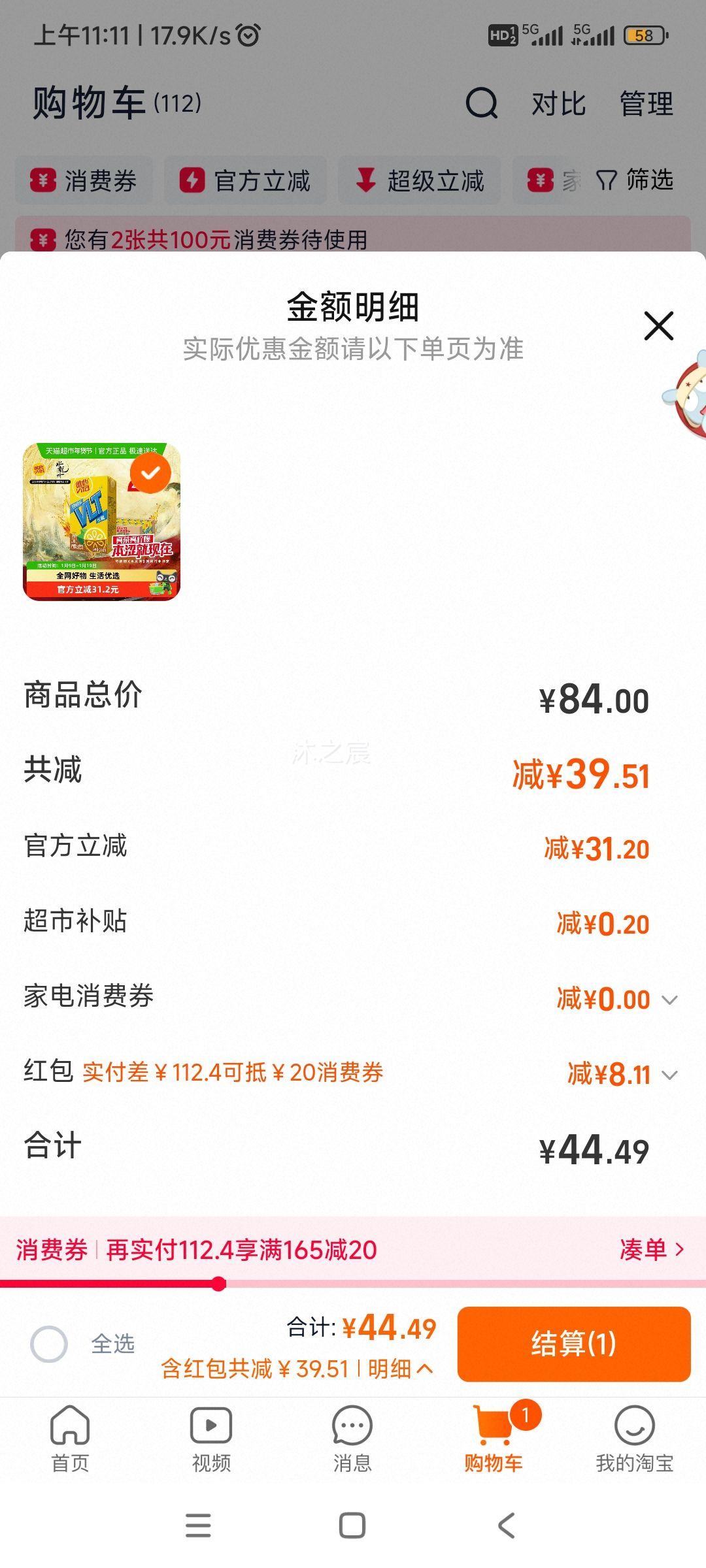Open the 视频 video tab icon
The image size is (706, 1568).
pos(212,1424)
